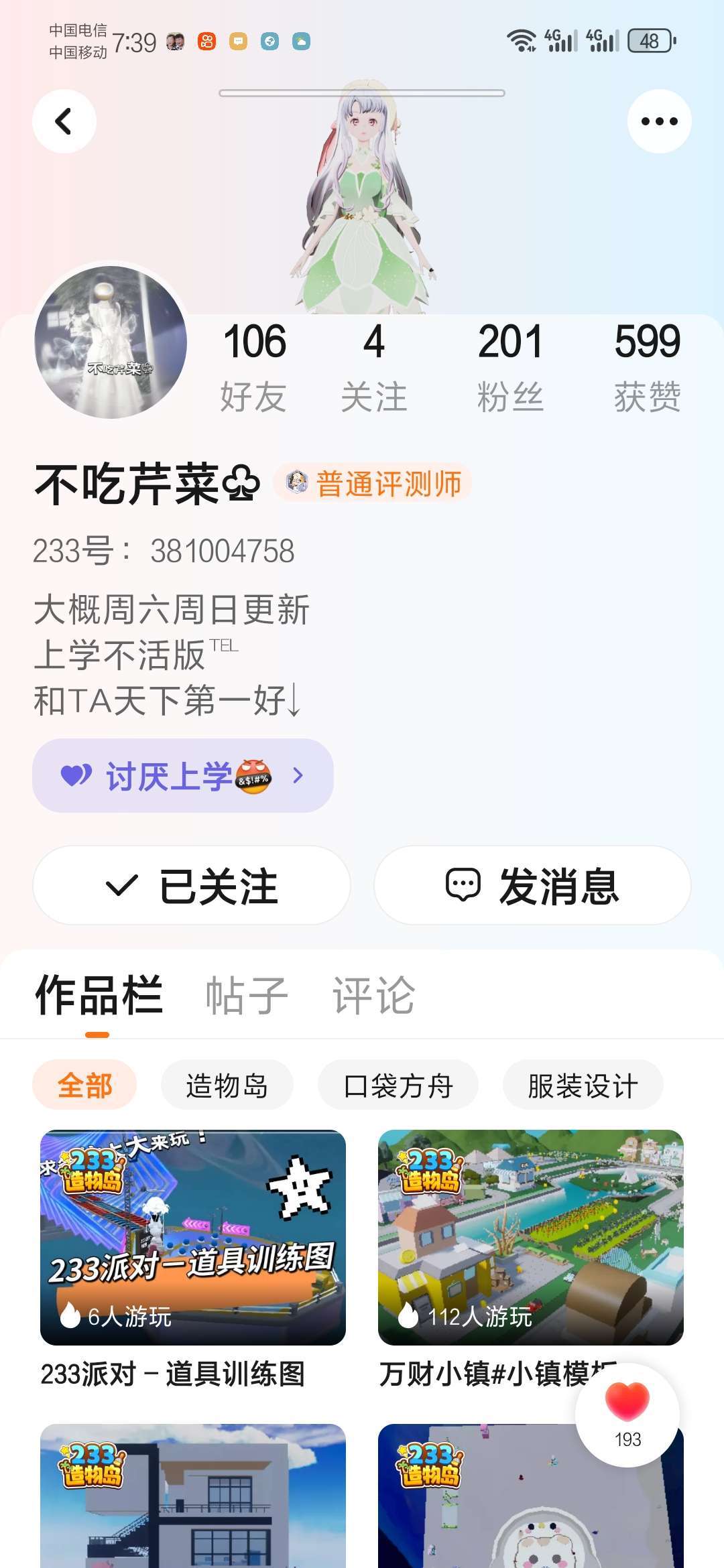Image resolution: width=724 pixels, height=1568 pixels.
Task: Tap 发消息 to send a message
Action: tap(532, 886)
